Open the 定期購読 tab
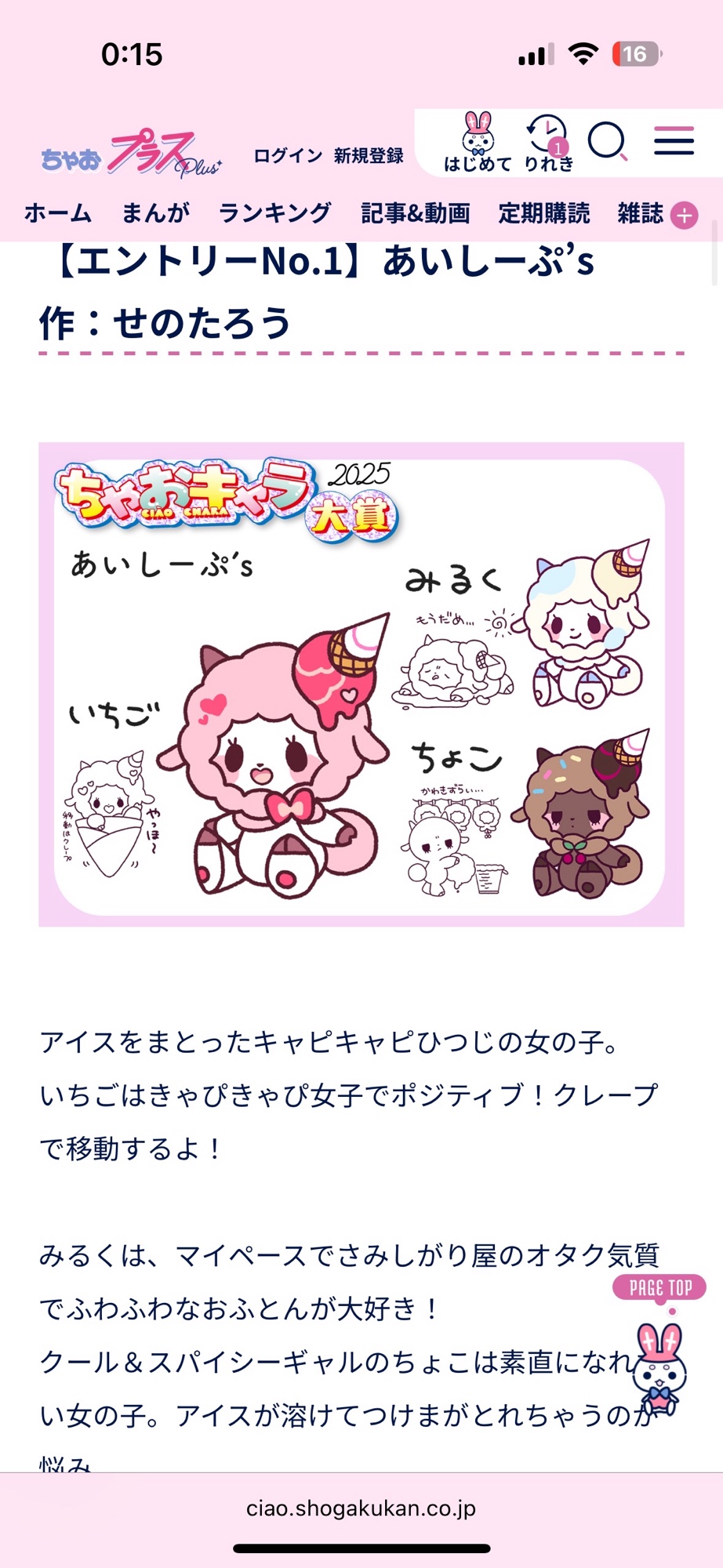The width and height of the screenshot is (723, 1568). point(543,213)
